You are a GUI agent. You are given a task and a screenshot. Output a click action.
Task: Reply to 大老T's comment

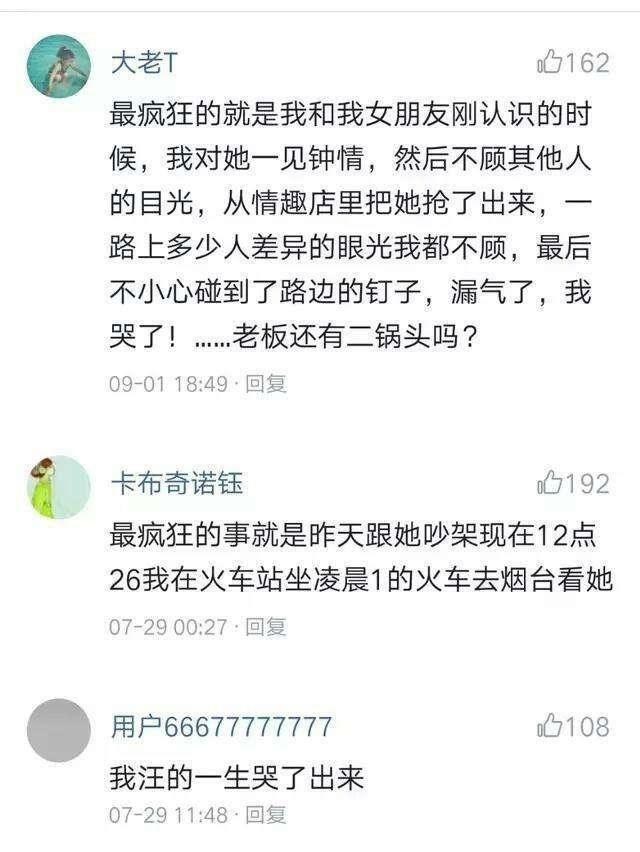tap(266, 383)
